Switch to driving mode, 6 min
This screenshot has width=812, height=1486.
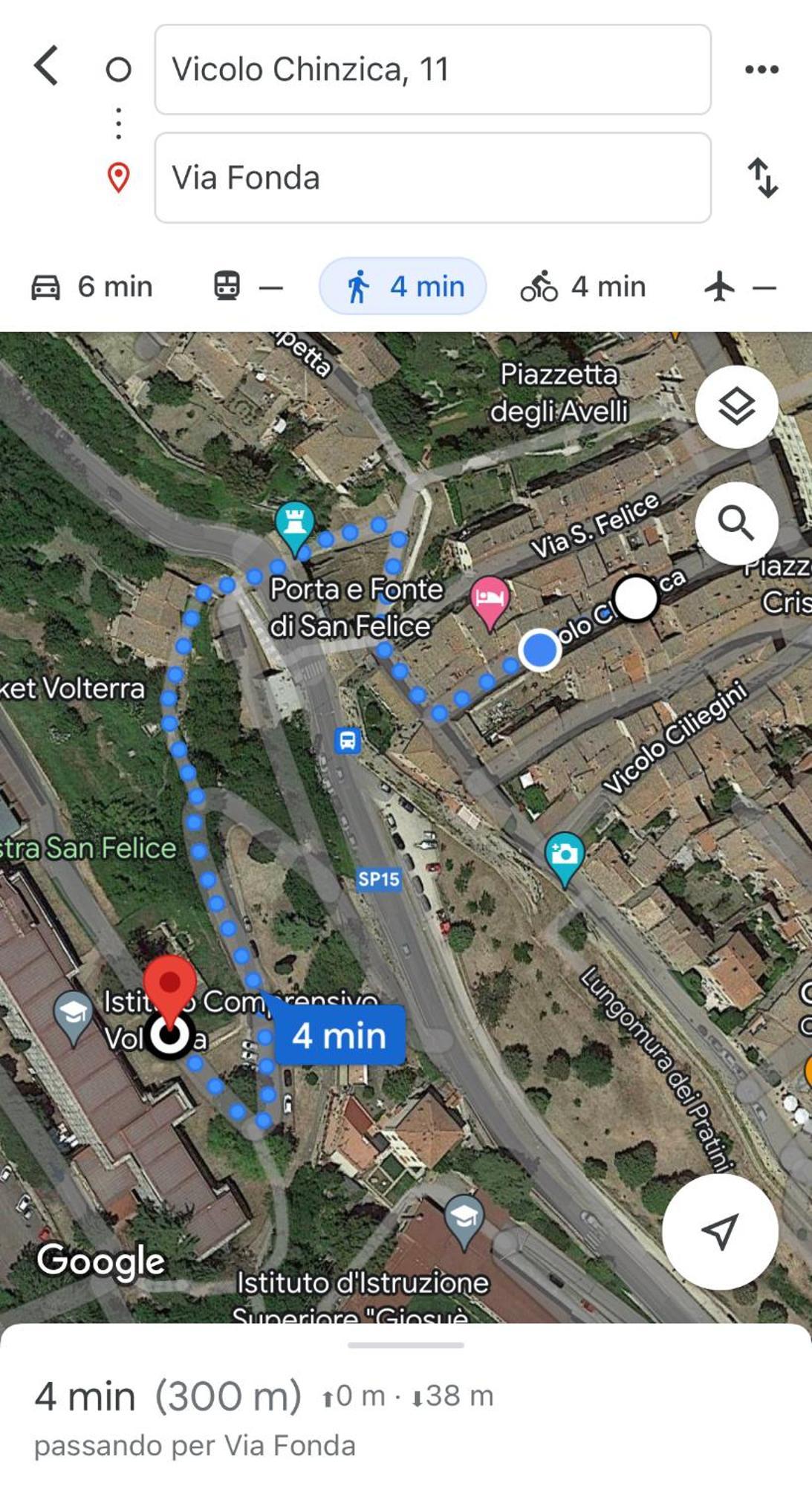92,287
